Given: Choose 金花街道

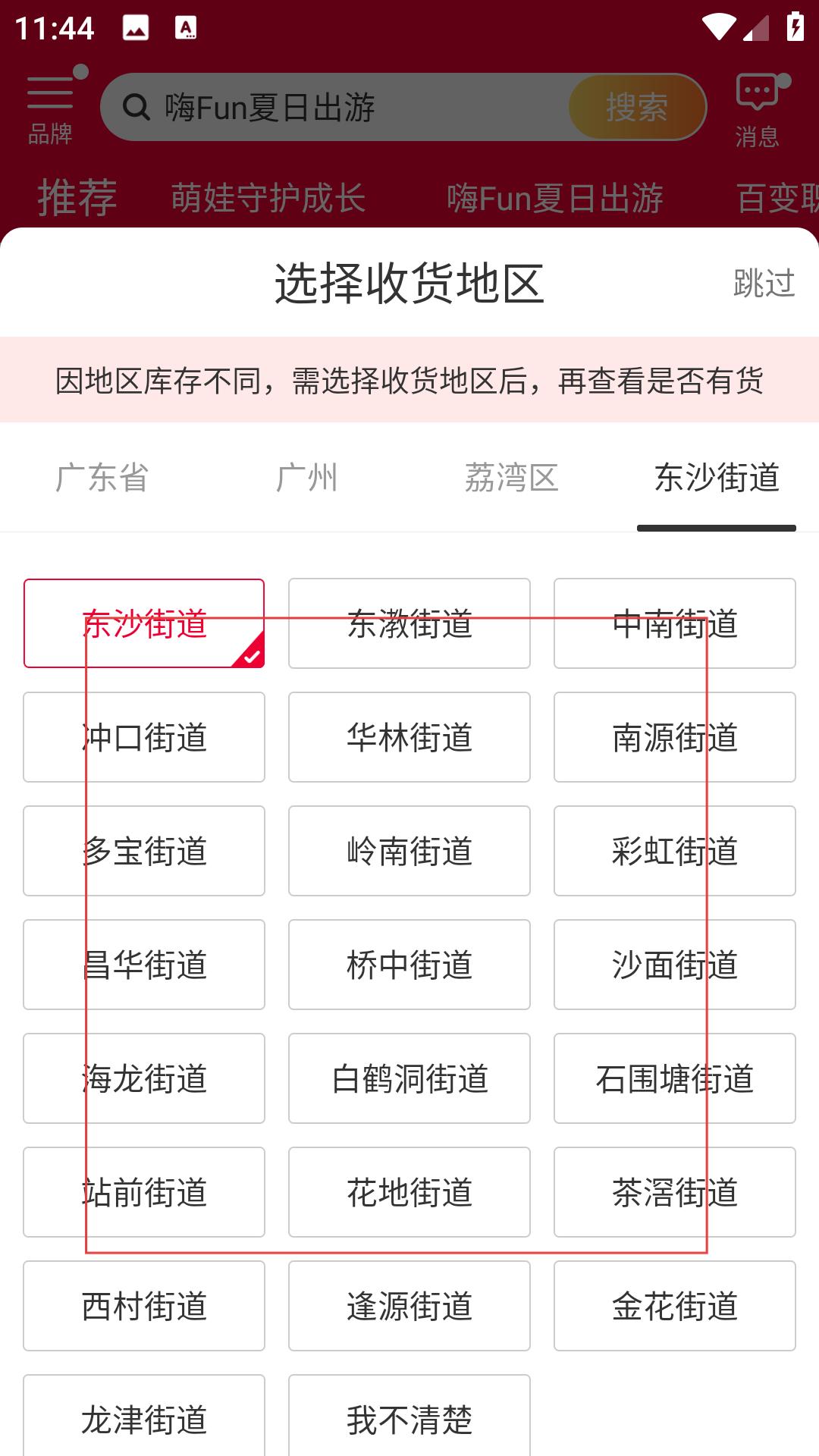Looking at the screenshot, I should coord(675,1306).
